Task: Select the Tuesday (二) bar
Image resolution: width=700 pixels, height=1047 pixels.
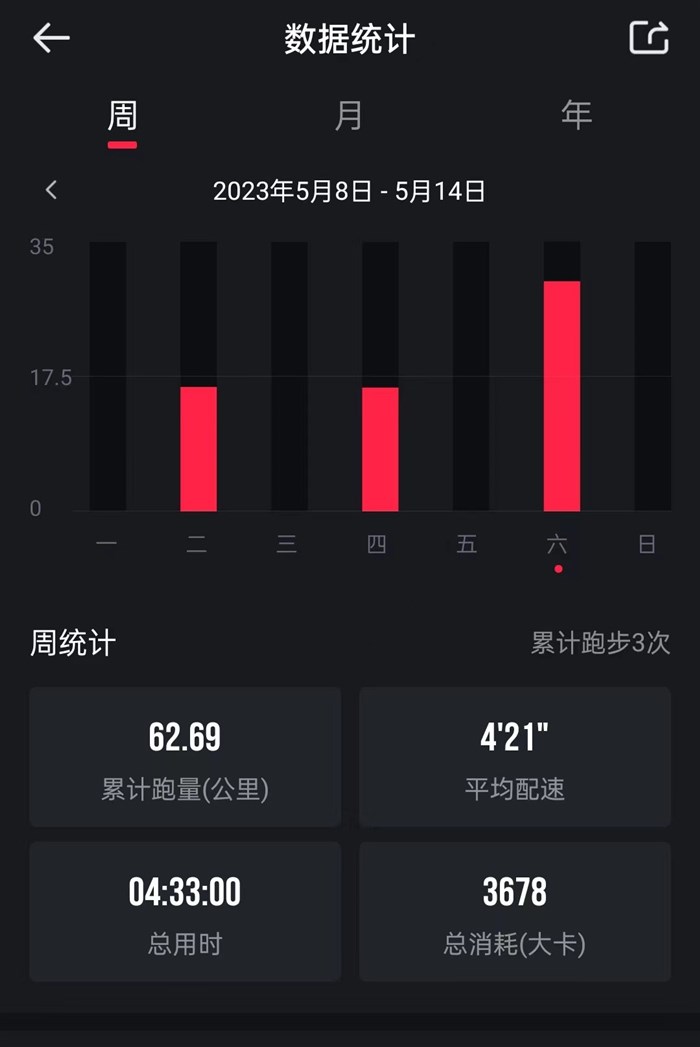Action: coord(198,448)
